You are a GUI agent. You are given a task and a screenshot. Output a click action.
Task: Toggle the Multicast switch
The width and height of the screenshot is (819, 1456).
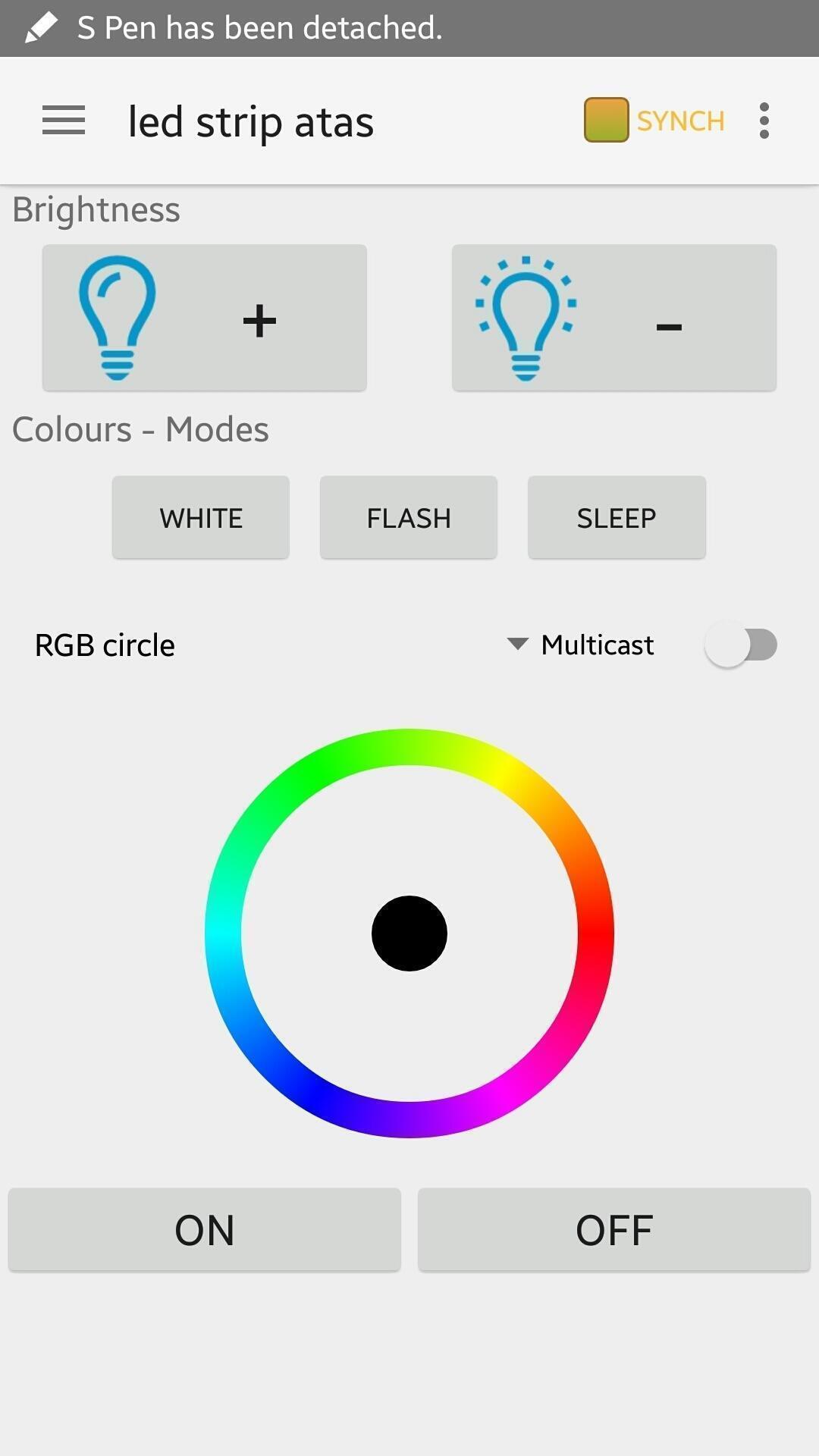coord(741,645)
